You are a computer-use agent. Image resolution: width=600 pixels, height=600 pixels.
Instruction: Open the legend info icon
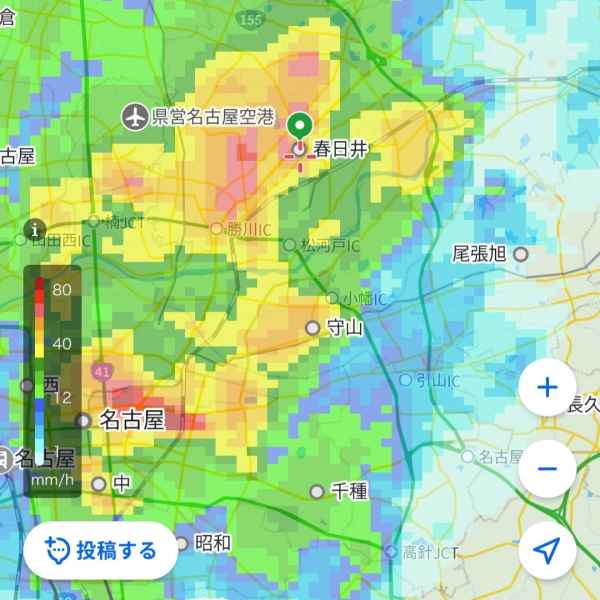pyautogui.click(x=35, y=230)
